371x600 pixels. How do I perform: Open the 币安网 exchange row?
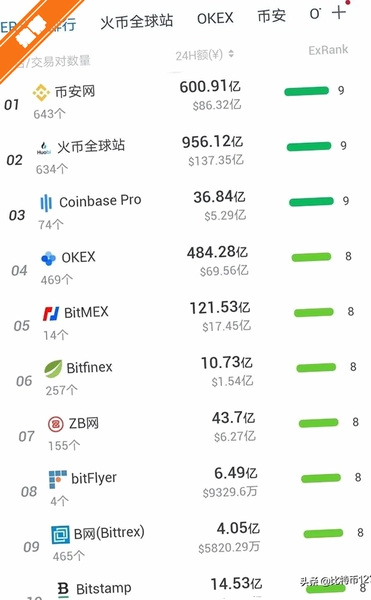tap(180, 100)
